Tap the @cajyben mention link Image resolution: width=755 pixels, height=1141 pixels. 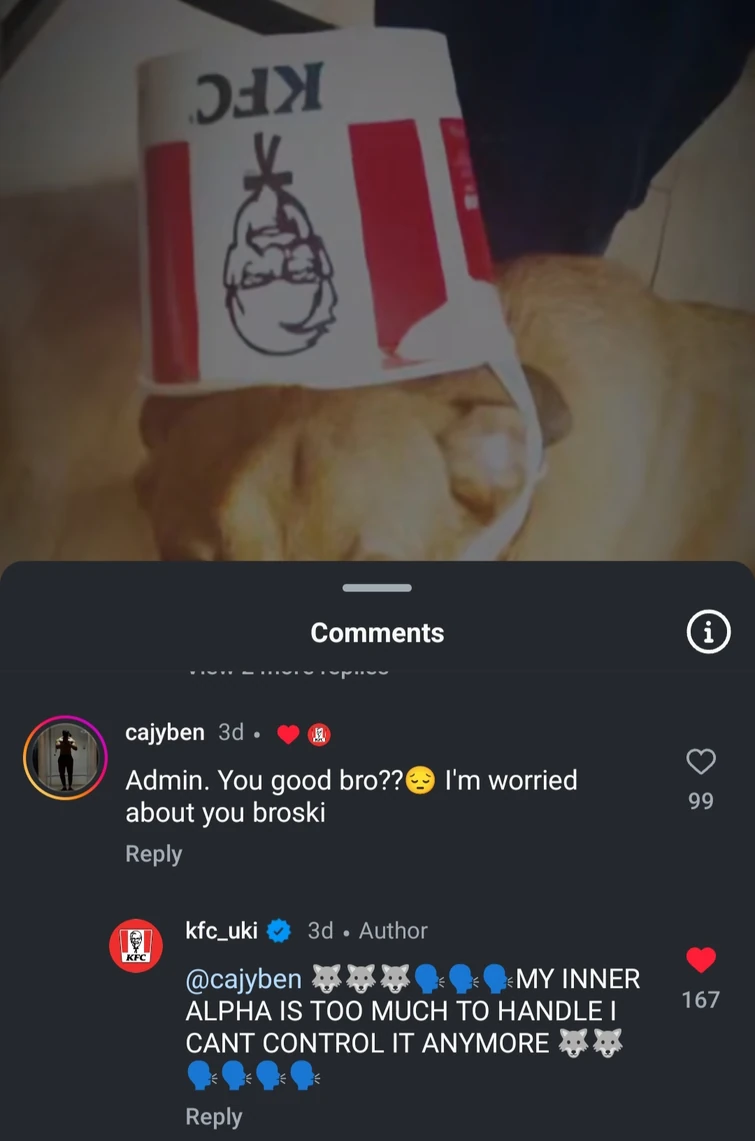243,979
